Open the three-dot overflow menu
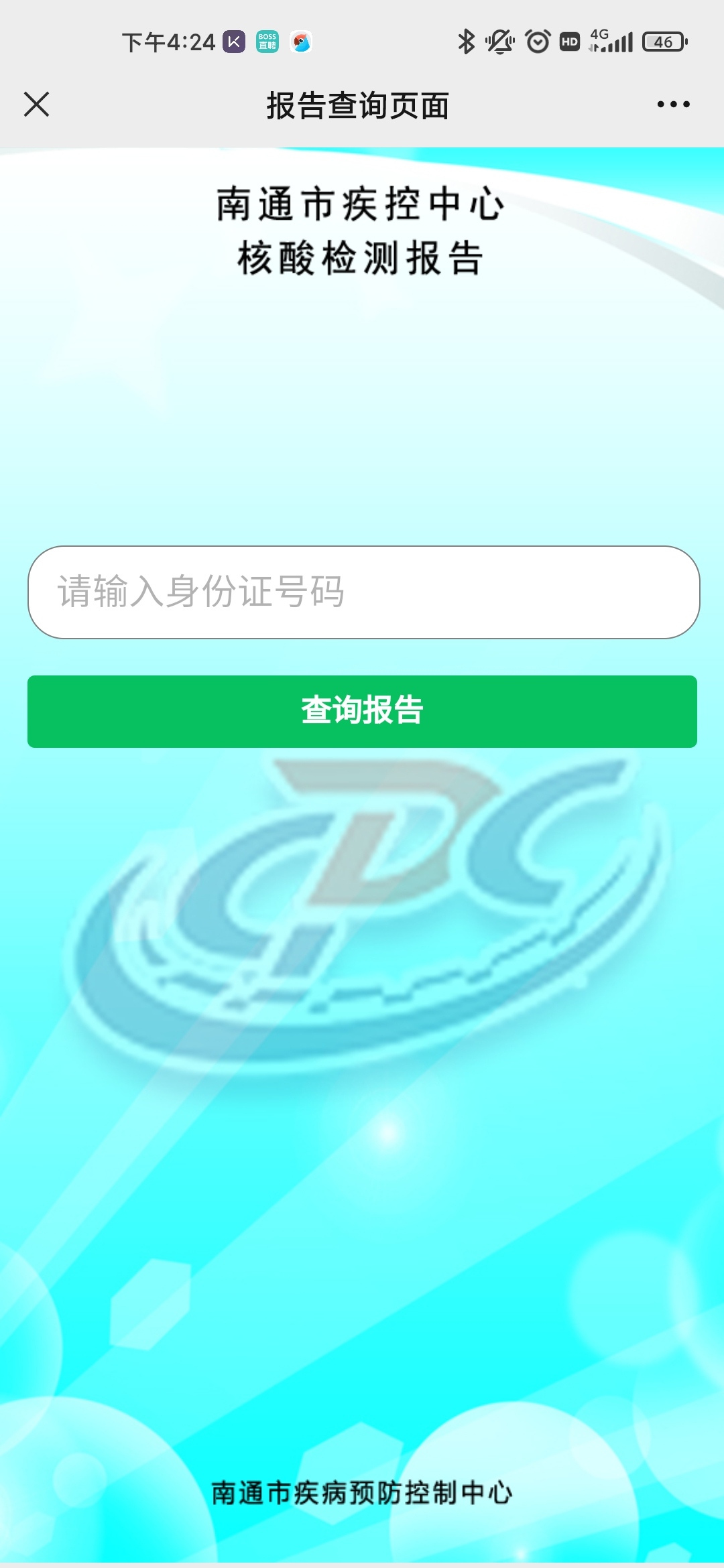The height and width of the screenshot is (1568, 724). coord(673,105)
